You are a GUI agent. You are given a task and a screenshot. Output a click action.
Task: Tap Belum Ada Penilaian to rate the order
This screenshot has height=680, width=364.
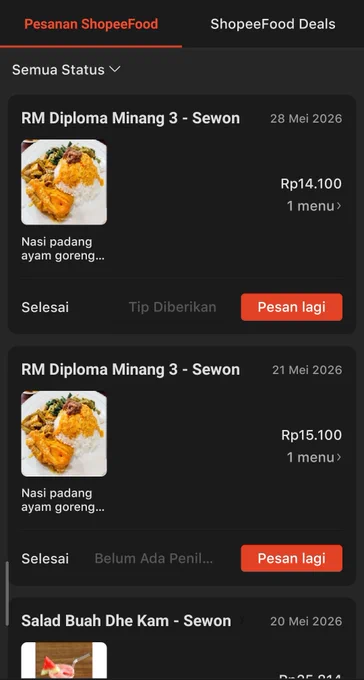click(x=154, y=558)
